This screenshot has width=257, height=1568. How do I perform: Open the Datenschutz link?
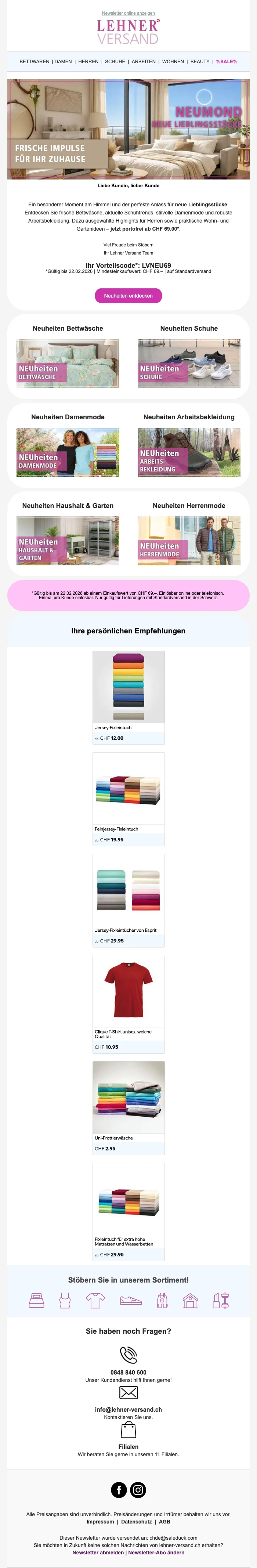click(x=136, y=1521)
